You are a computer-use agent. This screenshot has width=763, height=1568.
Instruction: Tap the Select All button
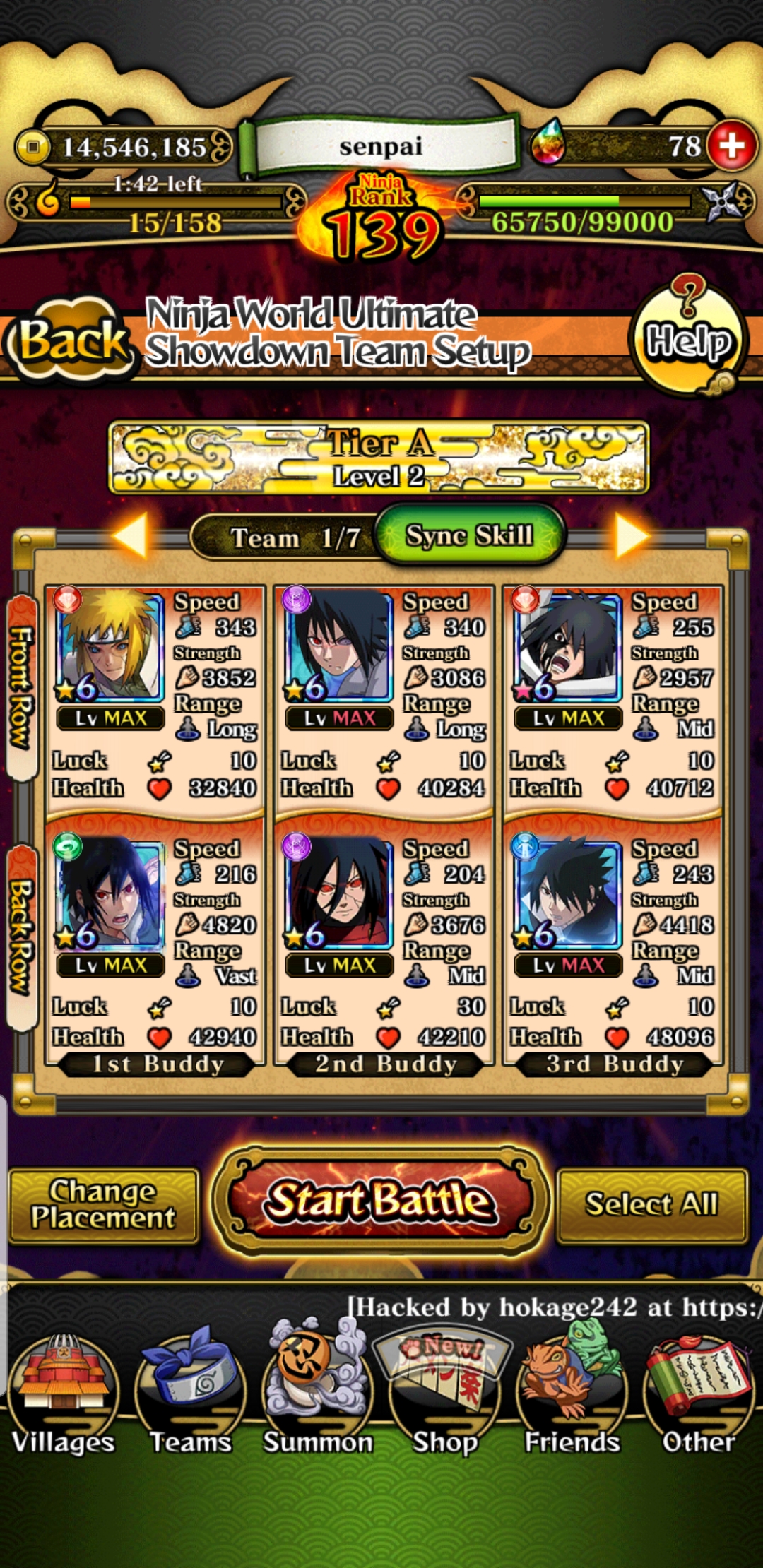pos(652,1205)
